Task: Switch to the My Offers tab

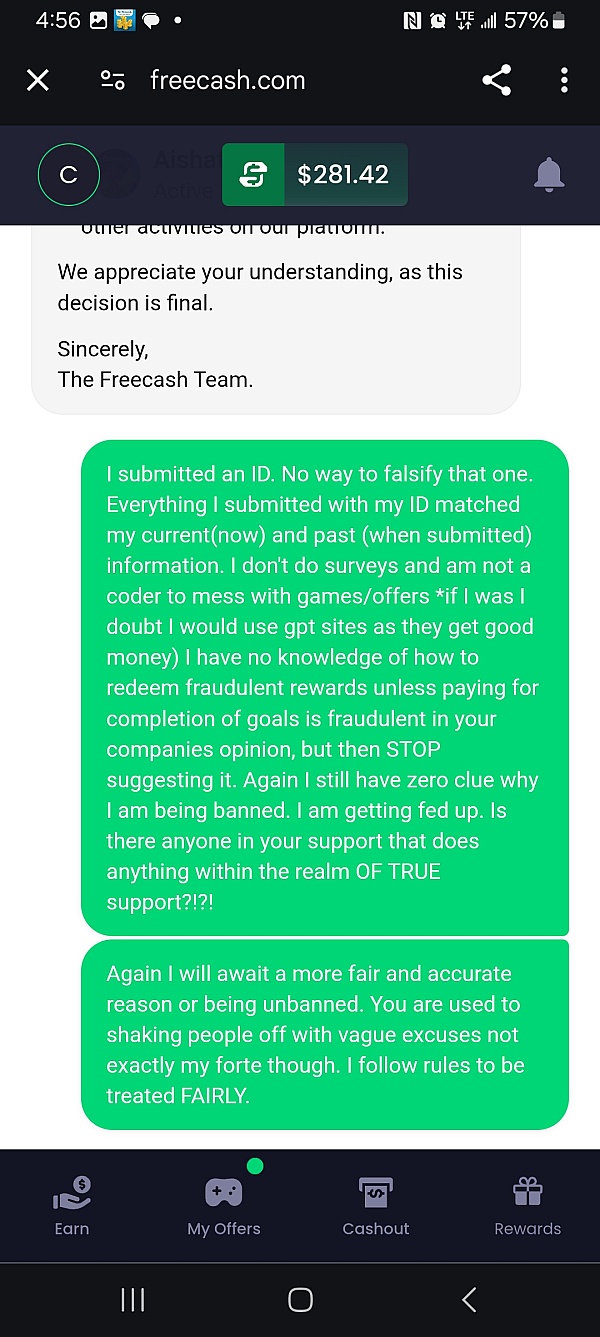Action: (224, 1205)
